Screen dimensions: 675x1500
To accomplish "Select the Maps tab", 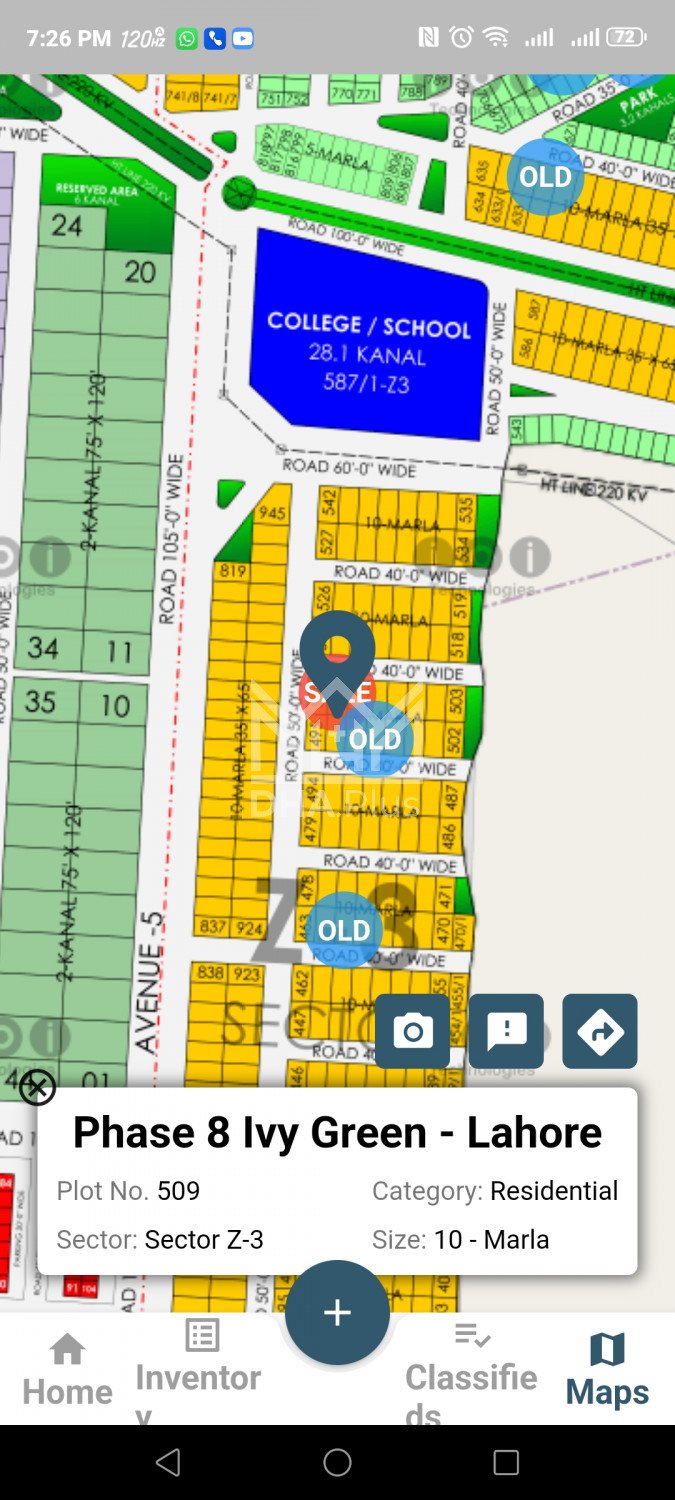I will 607,1371.
